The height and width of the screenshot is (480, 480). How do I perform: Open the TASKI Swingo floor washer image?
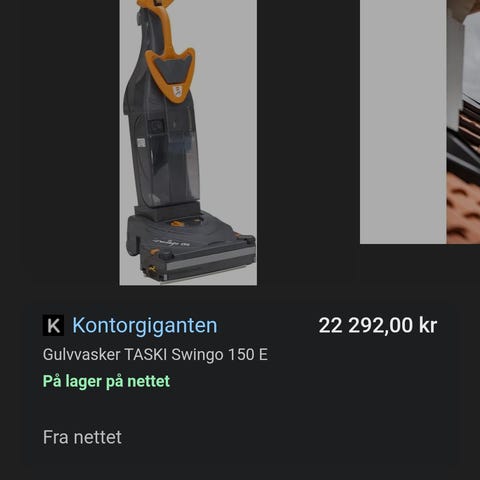(188, 143)
